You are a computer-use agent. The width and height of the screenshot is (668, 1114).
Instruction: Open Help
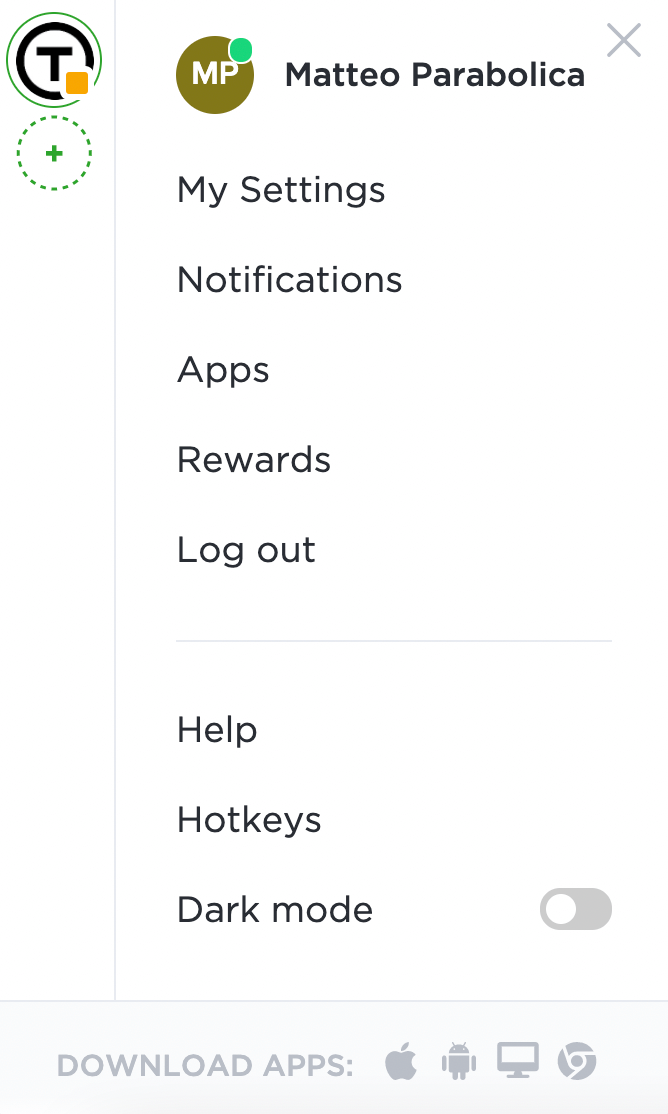tap(217, 730)
